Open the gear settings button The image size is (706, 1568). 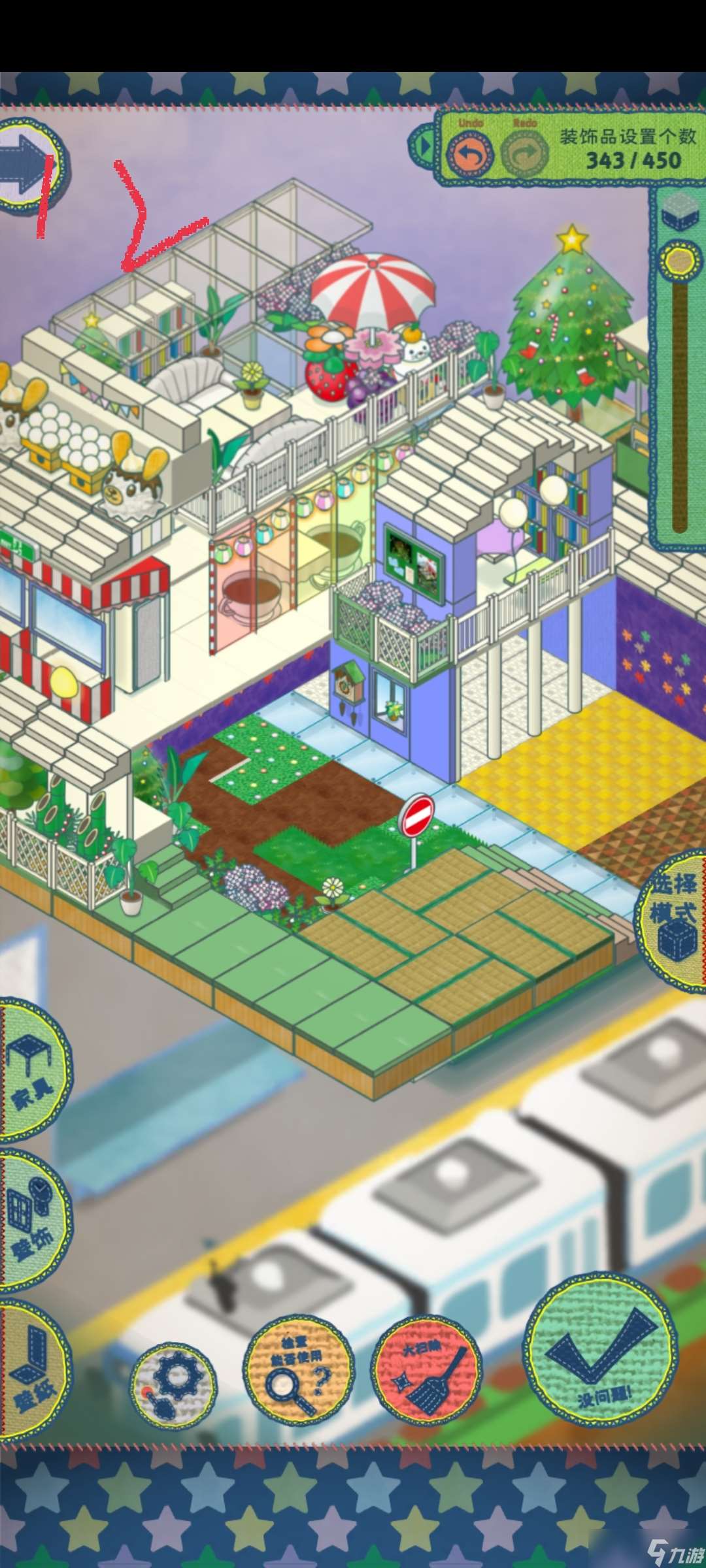click(x=173, y=1385)
